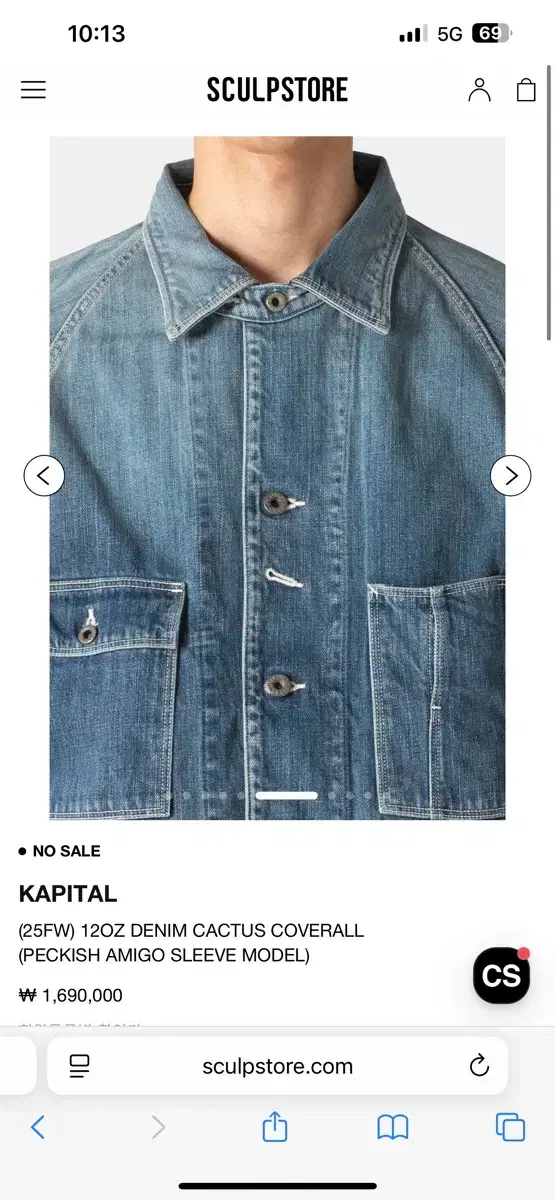
Task: Show the previous product image
Action: tap(44, 476)
